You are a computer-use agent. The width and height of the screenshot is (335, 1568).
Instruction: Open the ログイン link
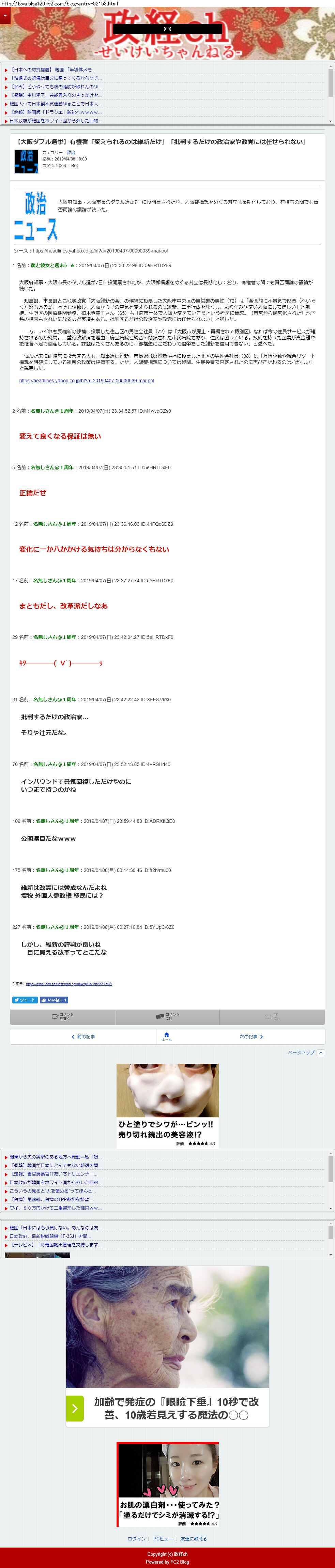136,1538
